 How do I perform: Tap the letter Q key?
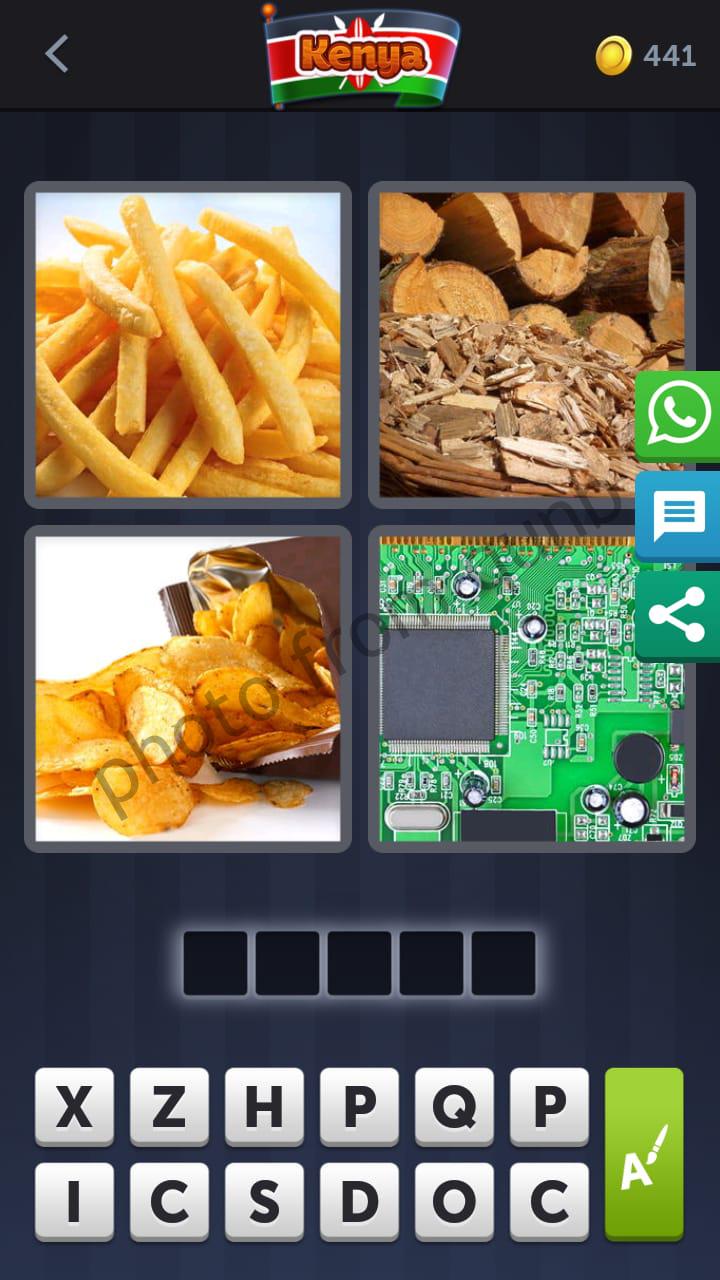(x=454, y=1105)
